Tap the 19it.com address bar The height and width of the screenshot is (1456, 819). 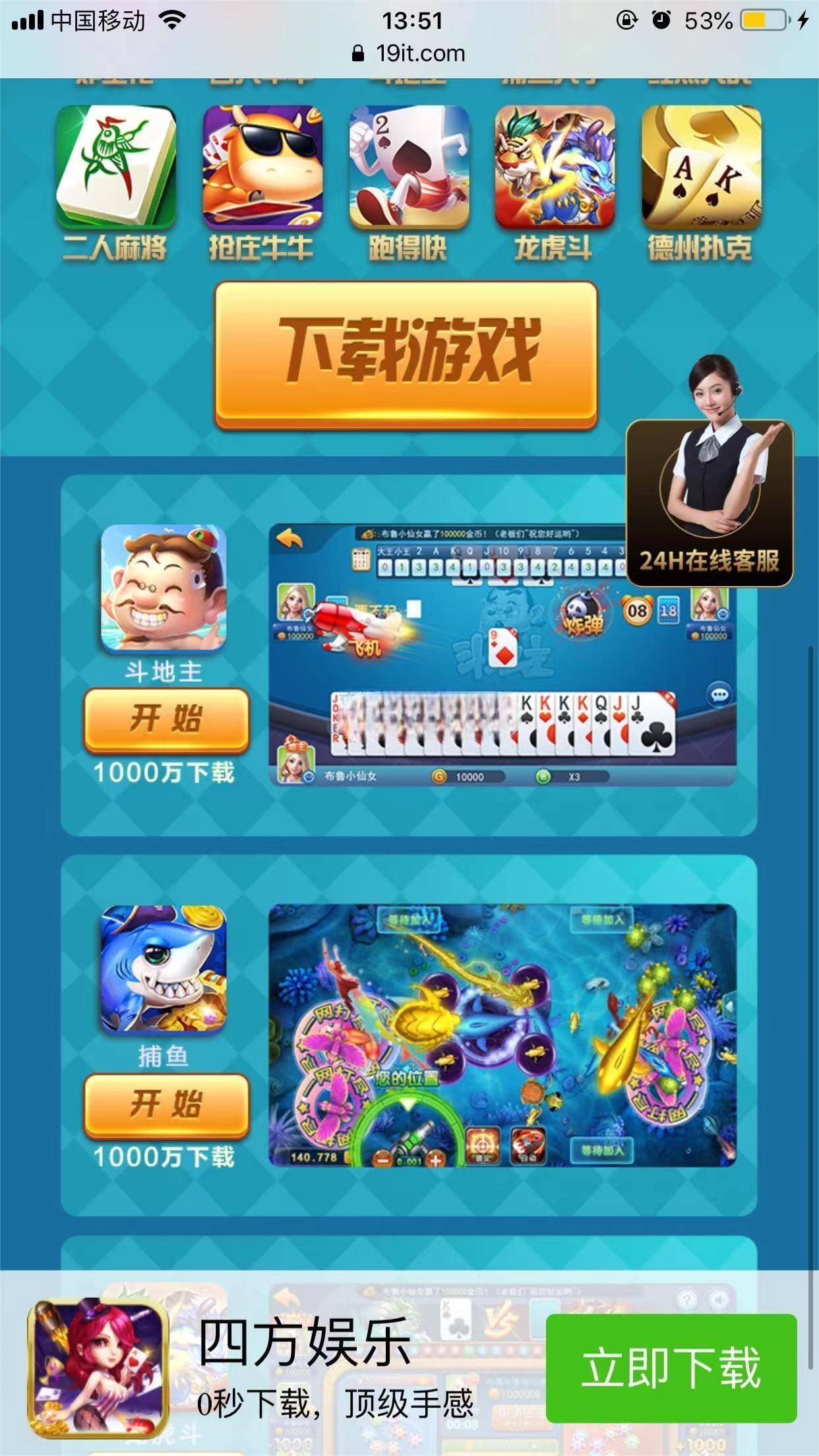click(409, 53)
